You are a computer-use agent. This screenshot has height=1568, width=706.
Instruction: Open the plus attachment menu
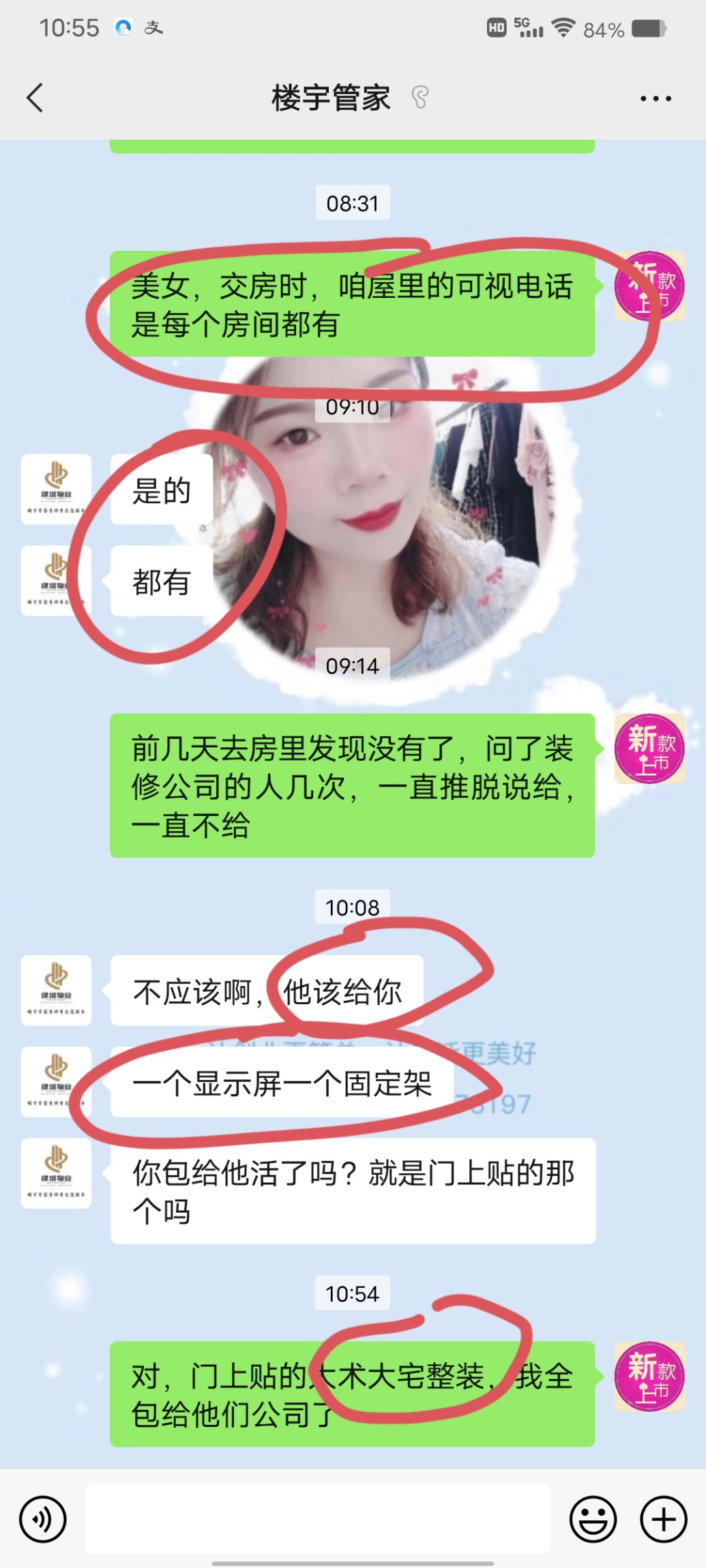(663, 1519)
